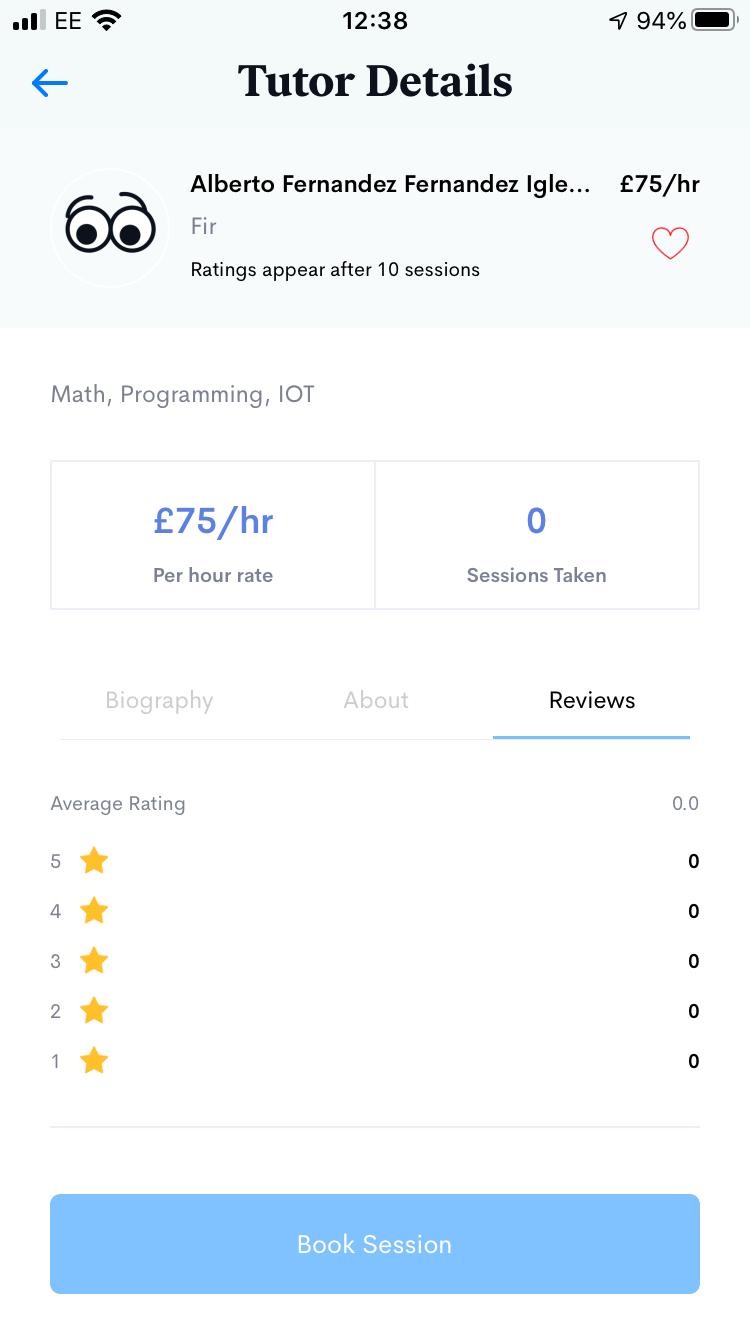Switch to the Biography tab
The height and width of the screenshot is (1334, 750).
coord(159,700)
